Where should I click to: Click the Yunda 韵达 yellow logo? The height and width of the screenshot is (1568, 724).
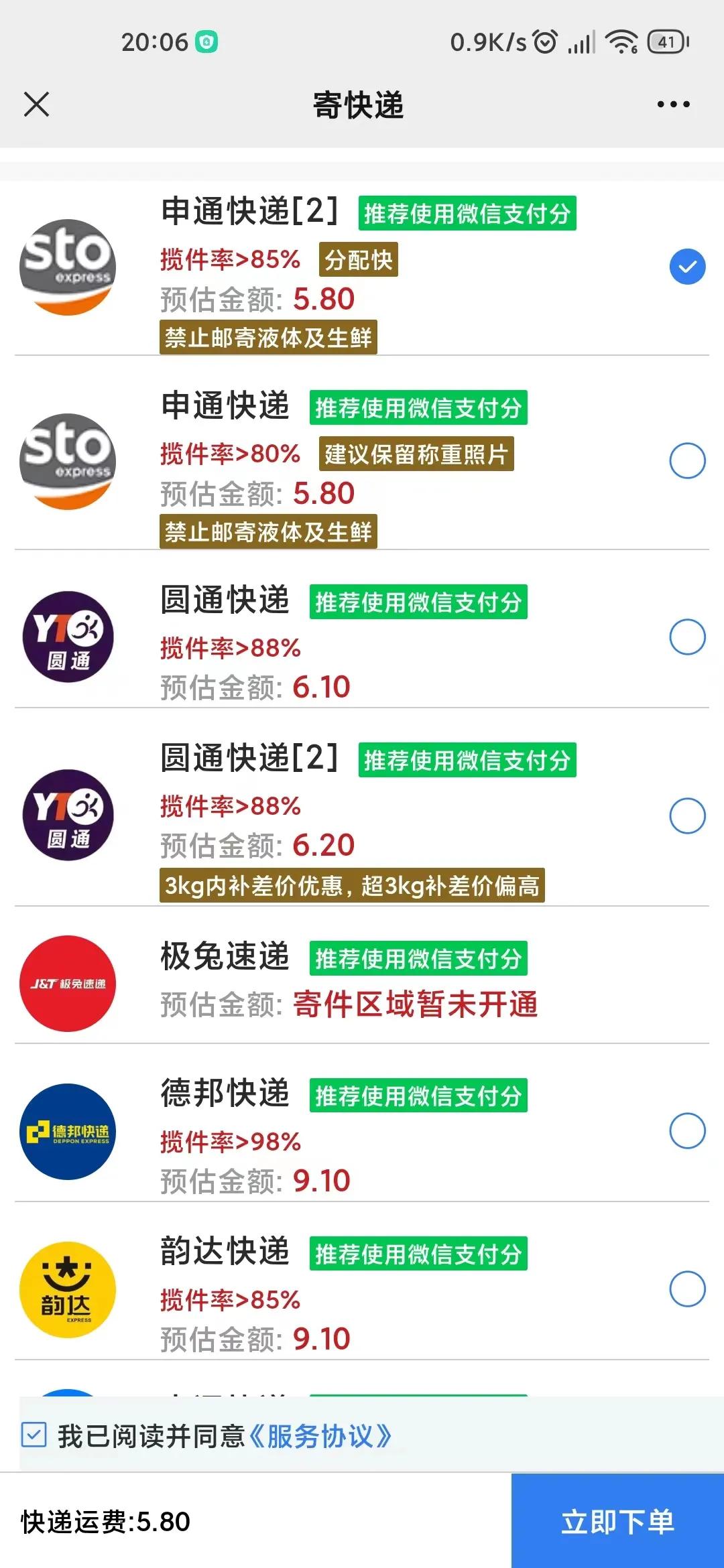point(67,1290)
